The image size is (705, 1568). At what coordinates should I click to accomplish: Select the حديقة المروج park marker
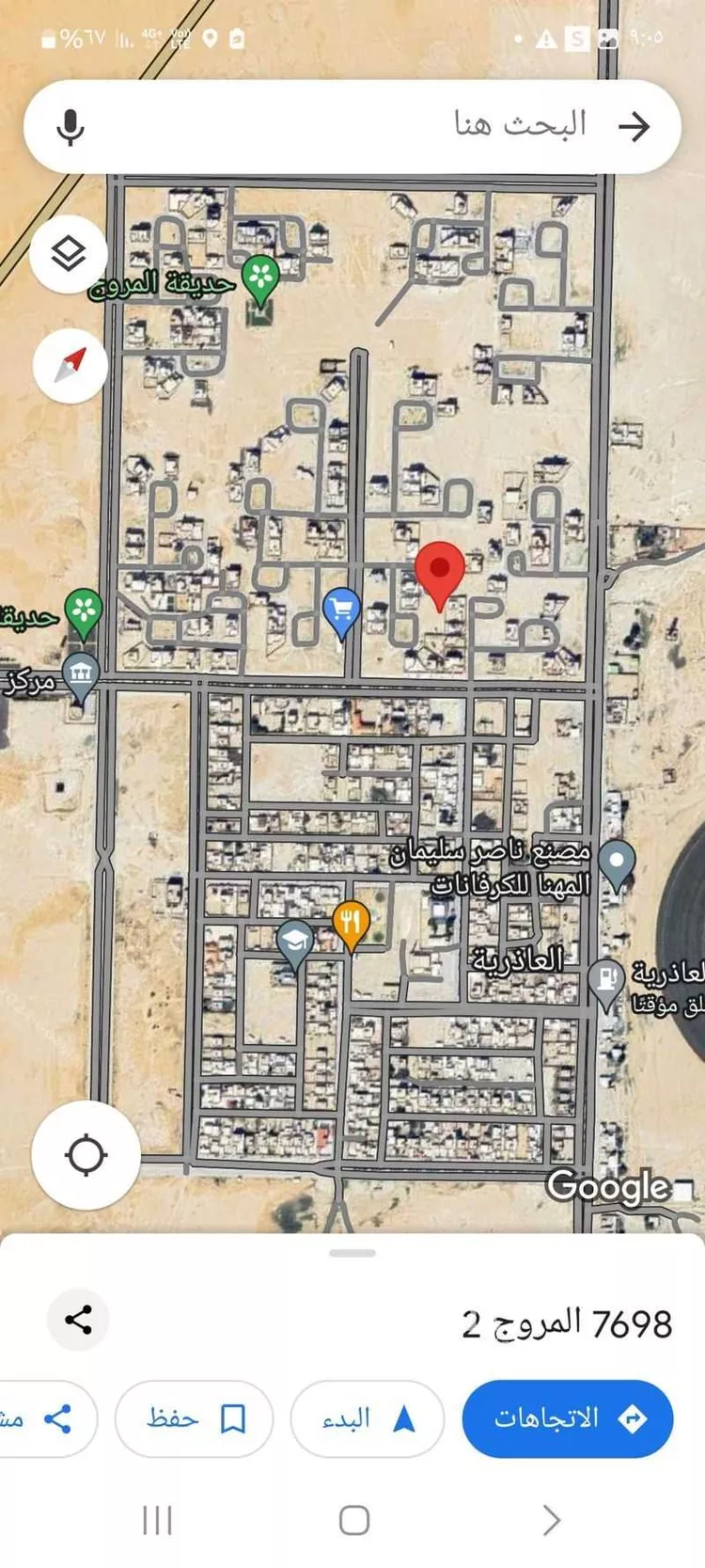(260, 277)
